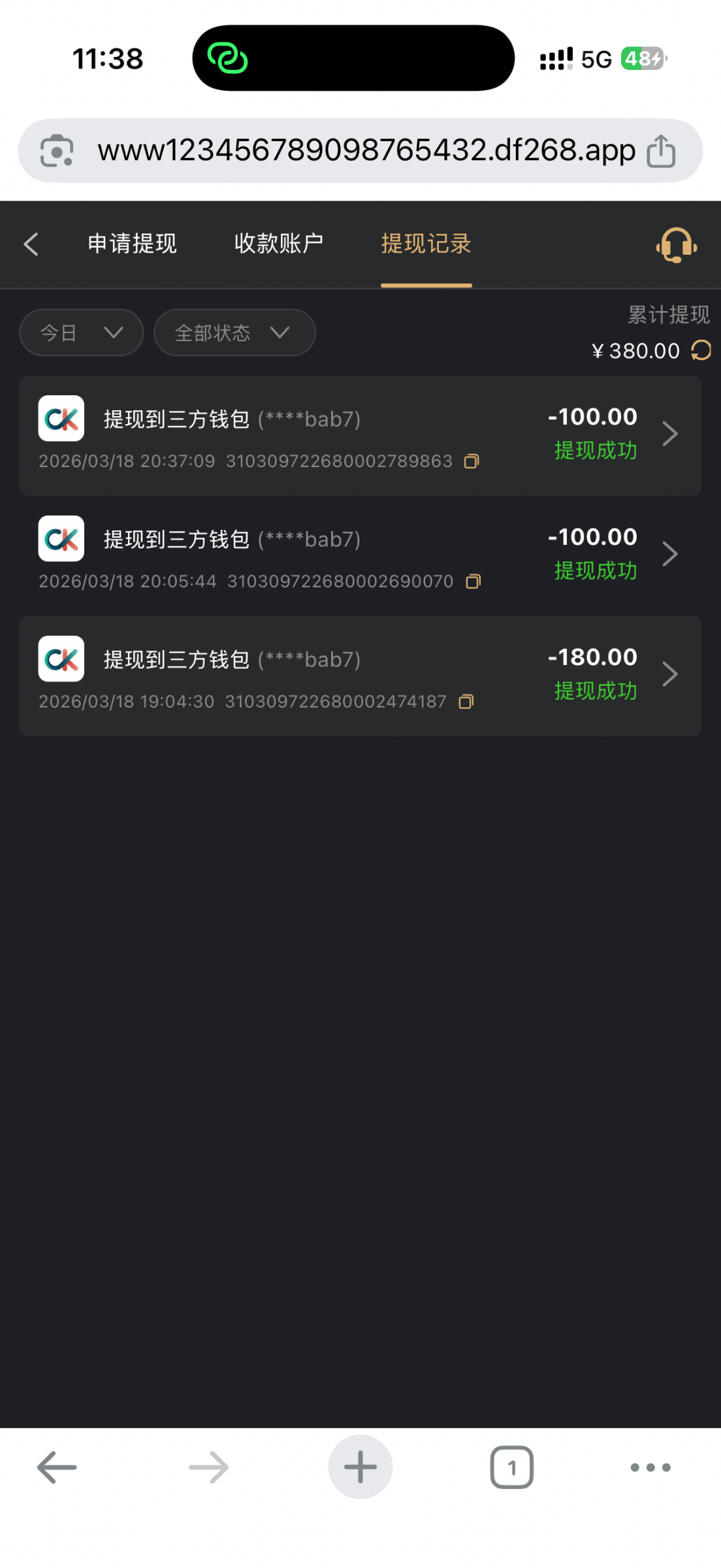The width and height of the screenshot is (721, 1568).
Task: Go back using the header back arrow
Action: click(x=31, y=244)
